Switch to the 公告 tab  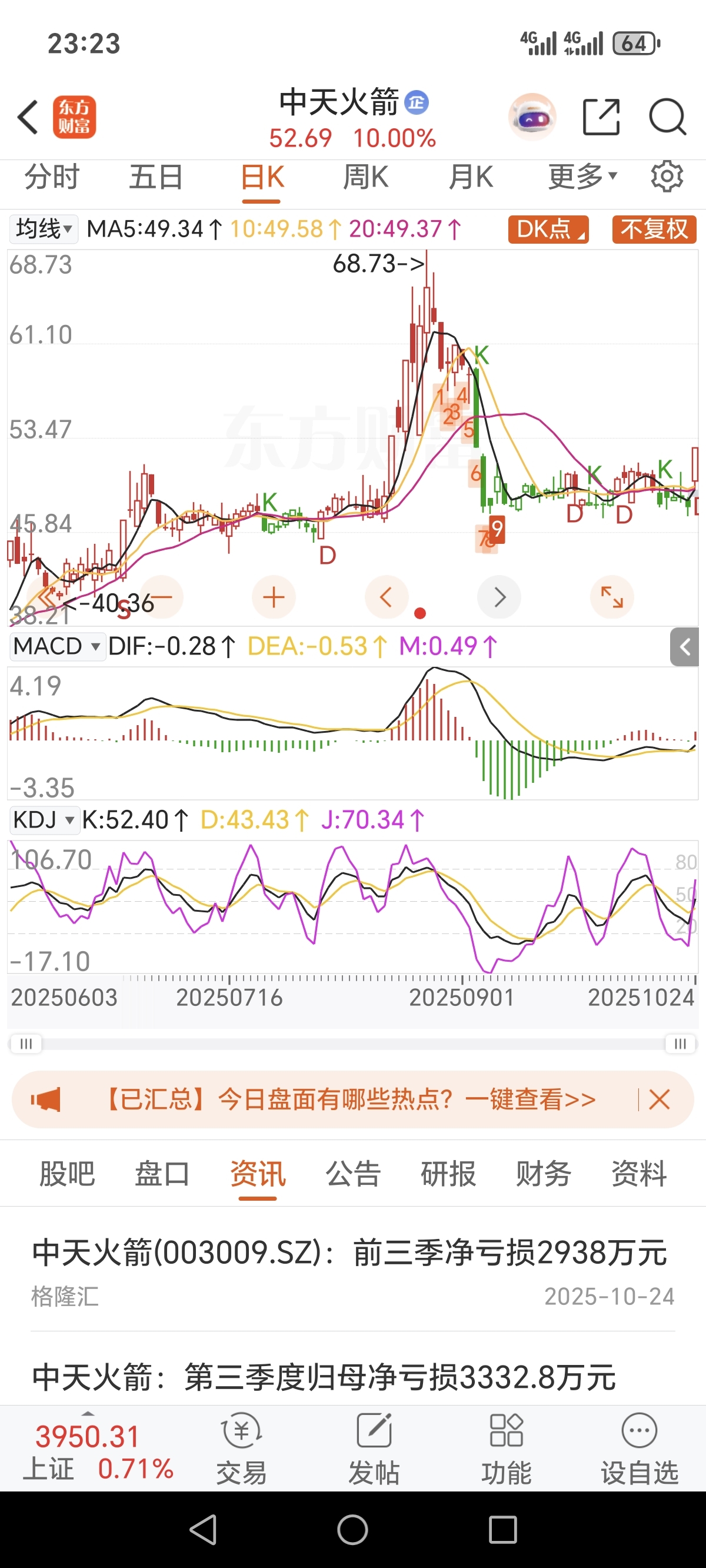(353, 1174)
